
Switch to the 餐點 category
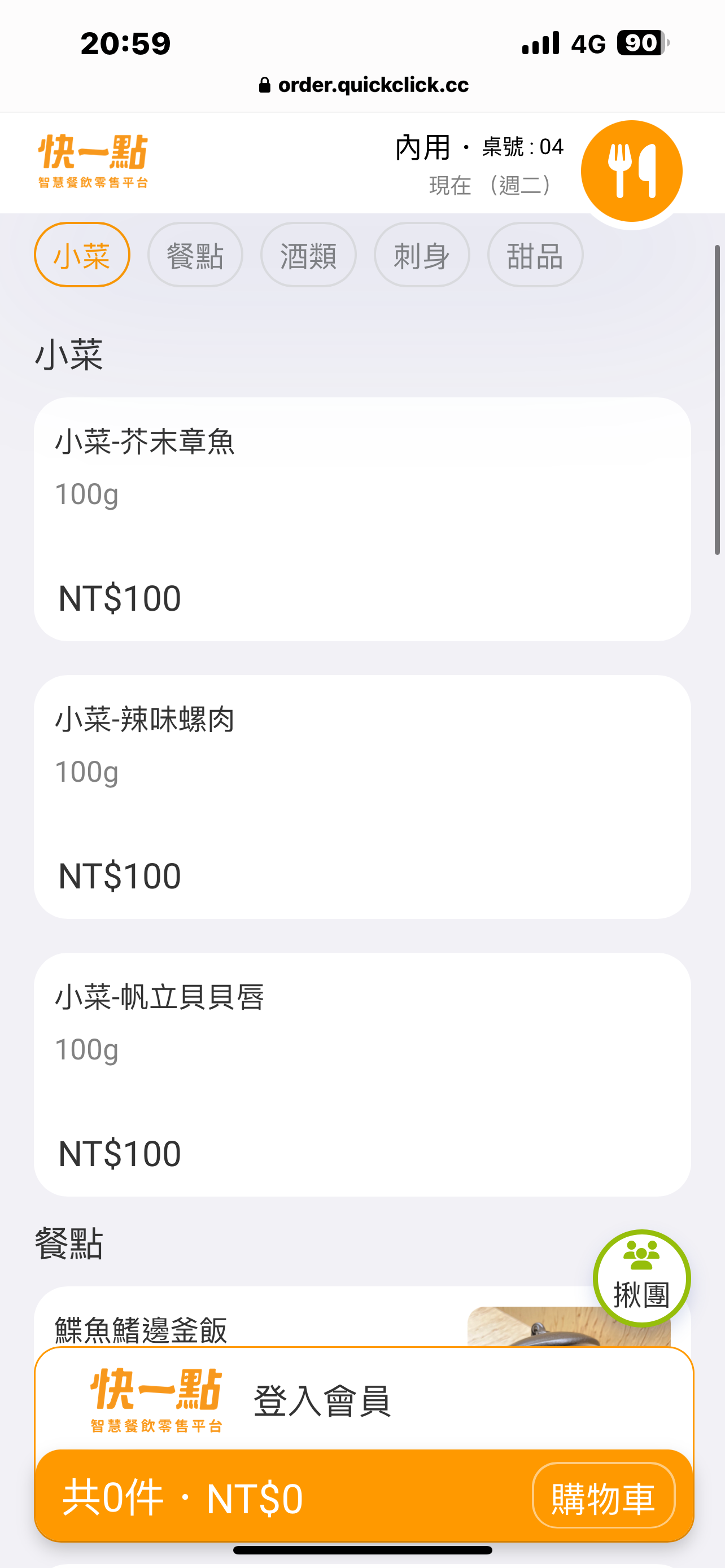(195, 255)
